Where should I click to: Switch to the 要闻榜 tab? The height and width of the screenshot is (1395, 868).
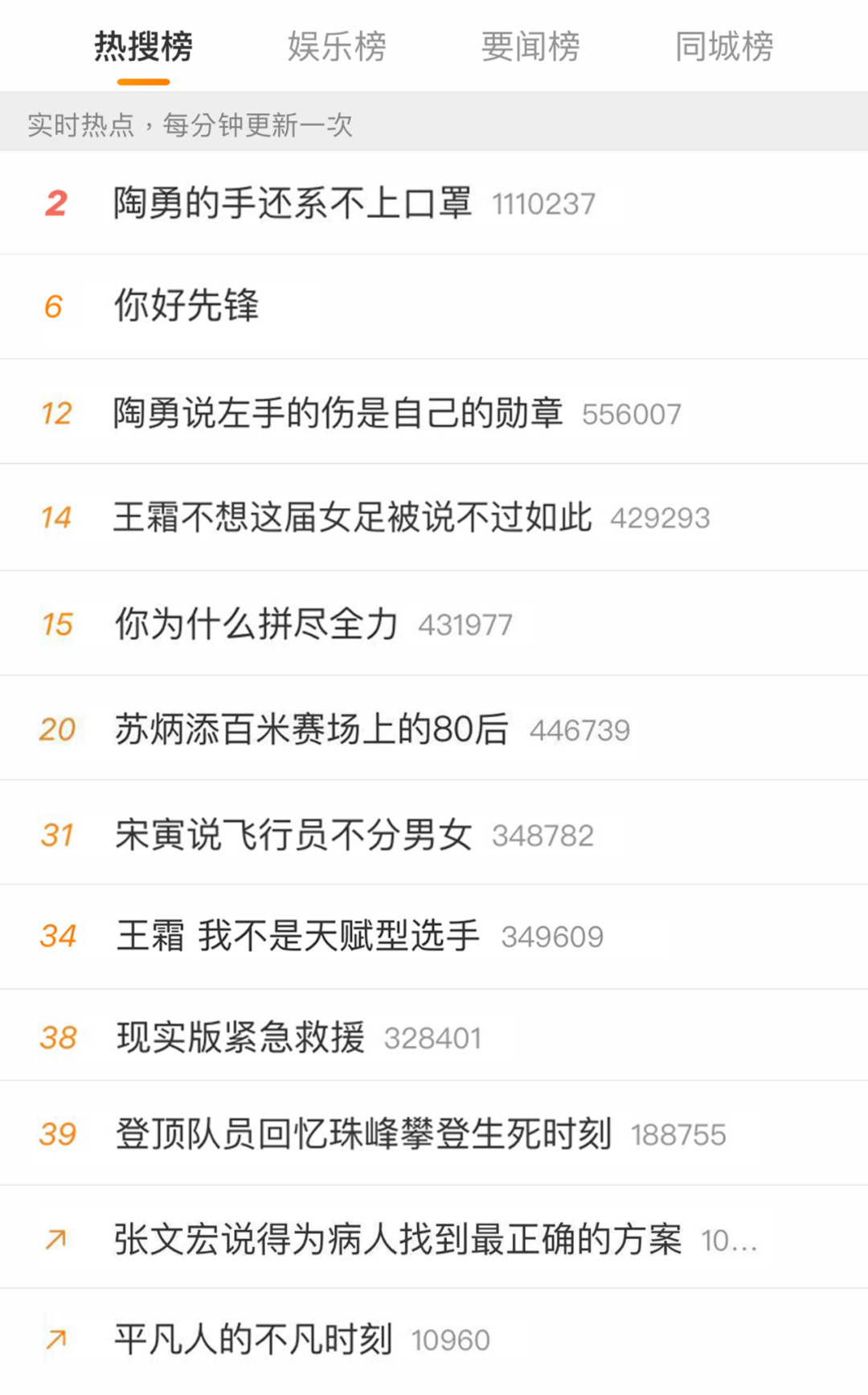[530, 47]
